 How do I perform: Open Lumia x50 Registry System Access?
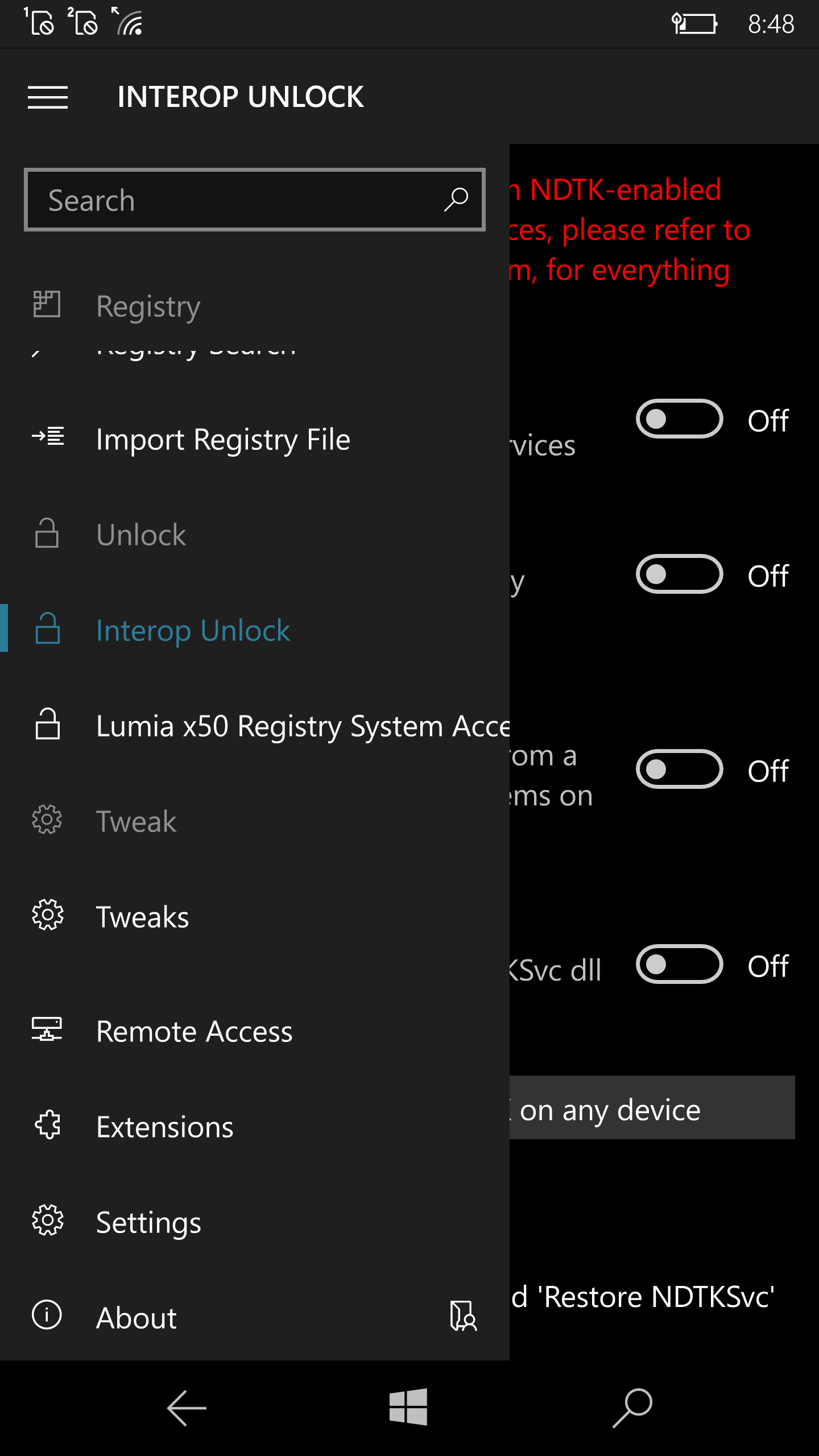tap(255, 726)
